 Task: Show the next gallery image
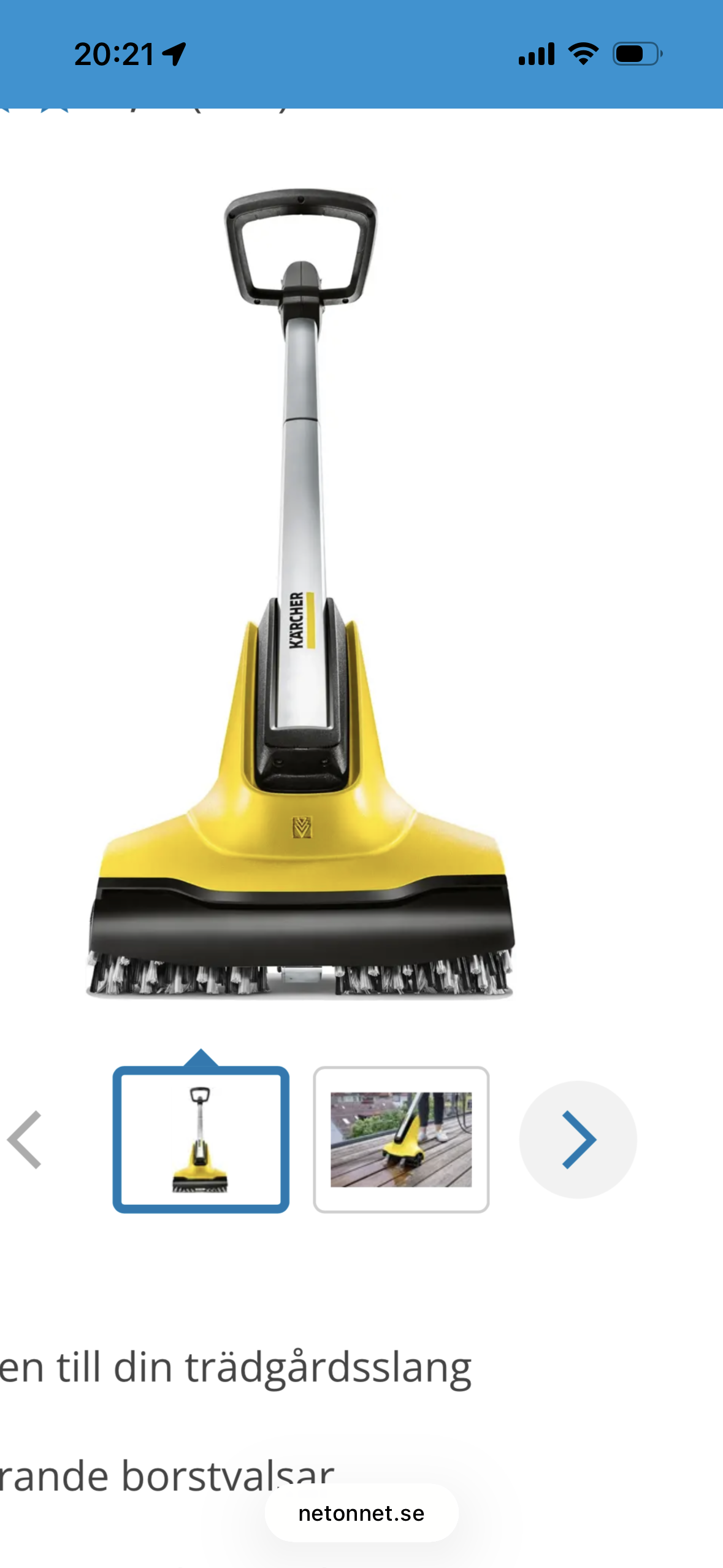coord(578,1139)
